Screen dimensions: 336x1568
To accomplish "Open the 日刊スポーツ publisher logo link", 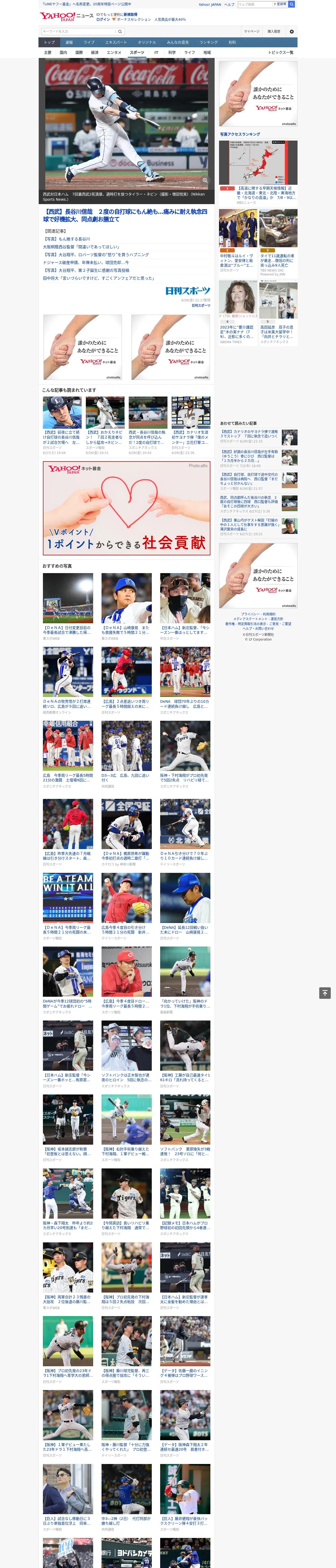I will (x=188, y=291).
